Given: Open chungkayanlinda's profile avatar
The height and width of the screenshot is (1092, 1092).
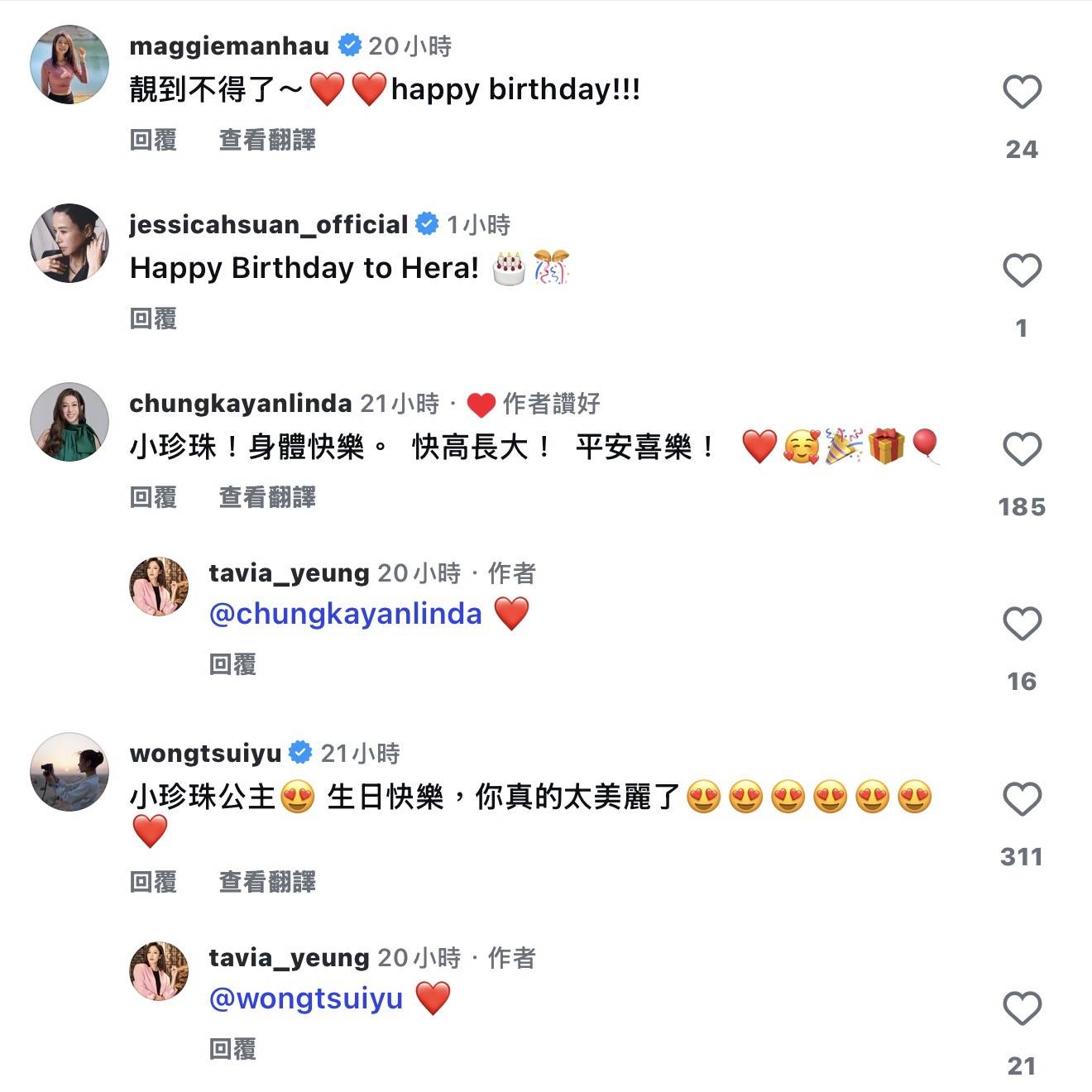Looking at the screenshot, I should [x=69, y=422].
